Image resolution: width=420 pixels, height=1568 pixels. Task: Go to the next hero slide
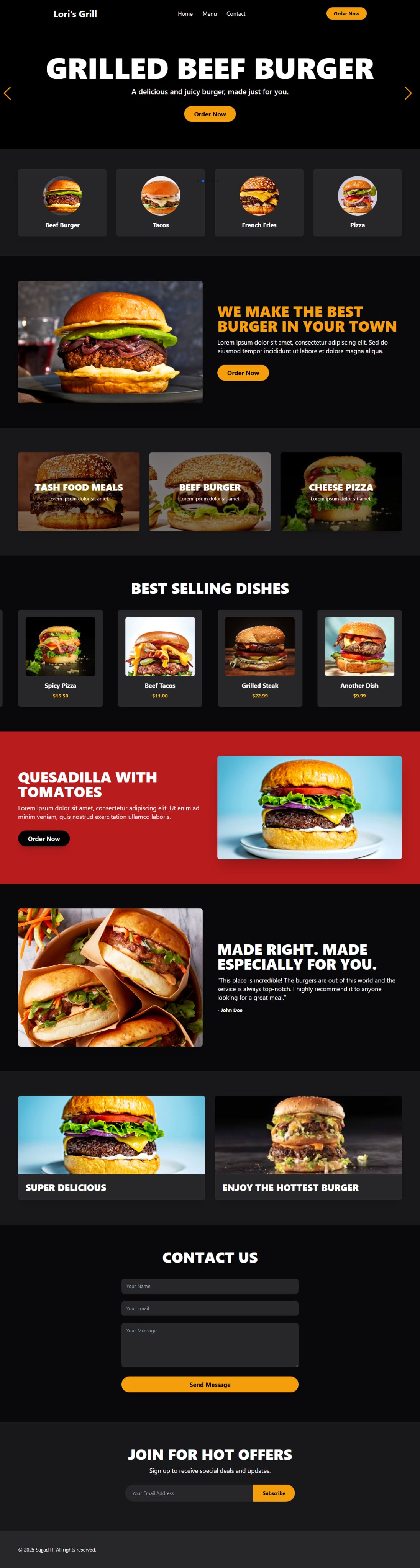click(408, 93)
